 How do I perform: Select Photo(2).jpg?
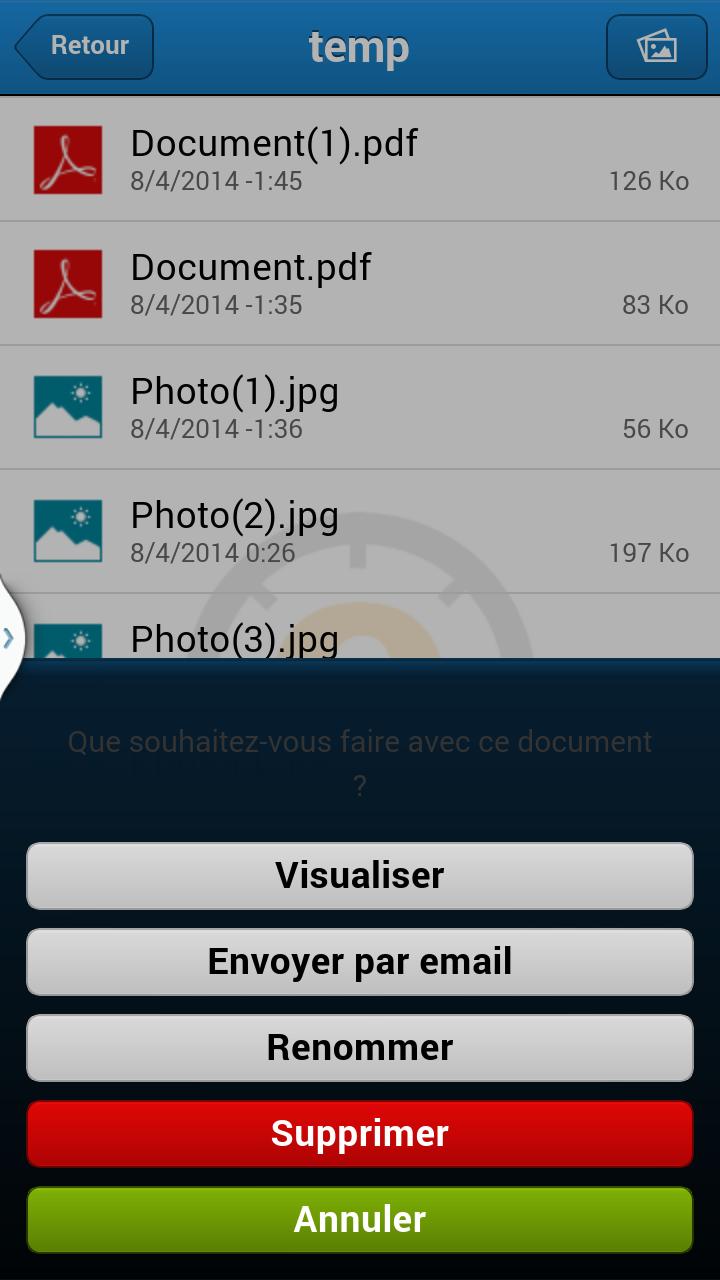tap(360, 531)
